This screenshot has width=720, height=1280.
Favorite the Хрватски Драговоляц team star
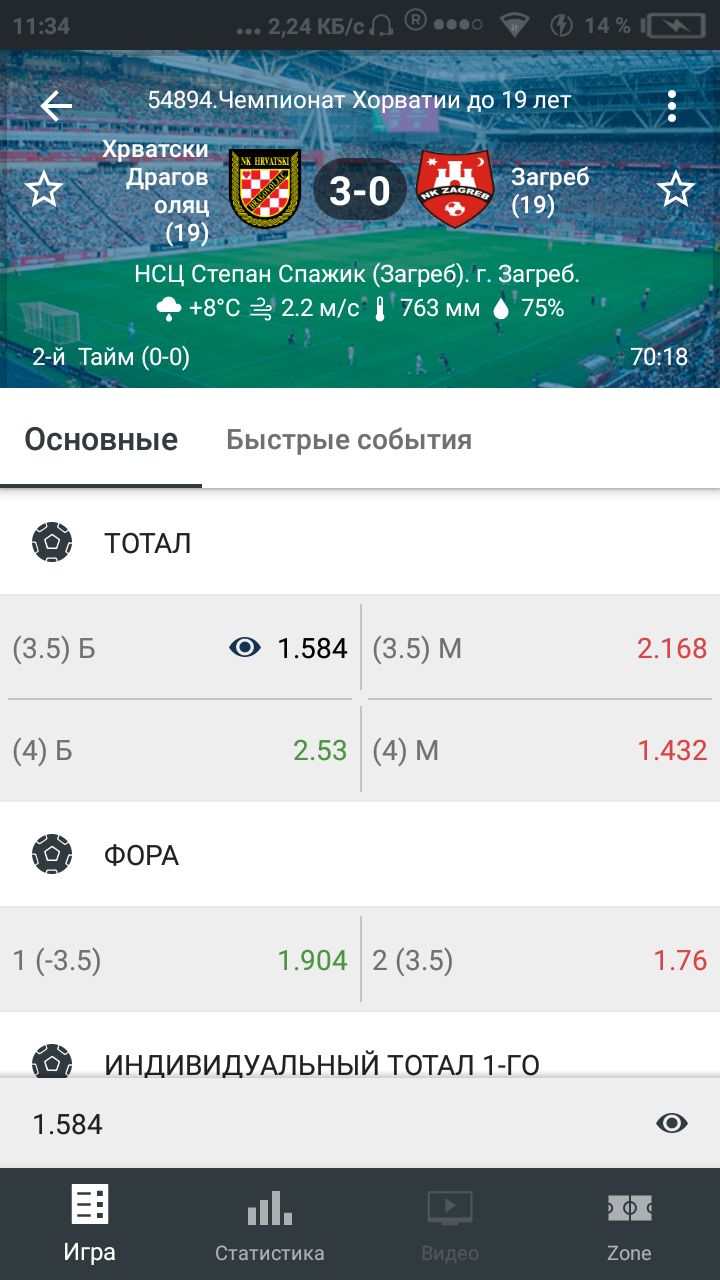(x=43, y=189)
